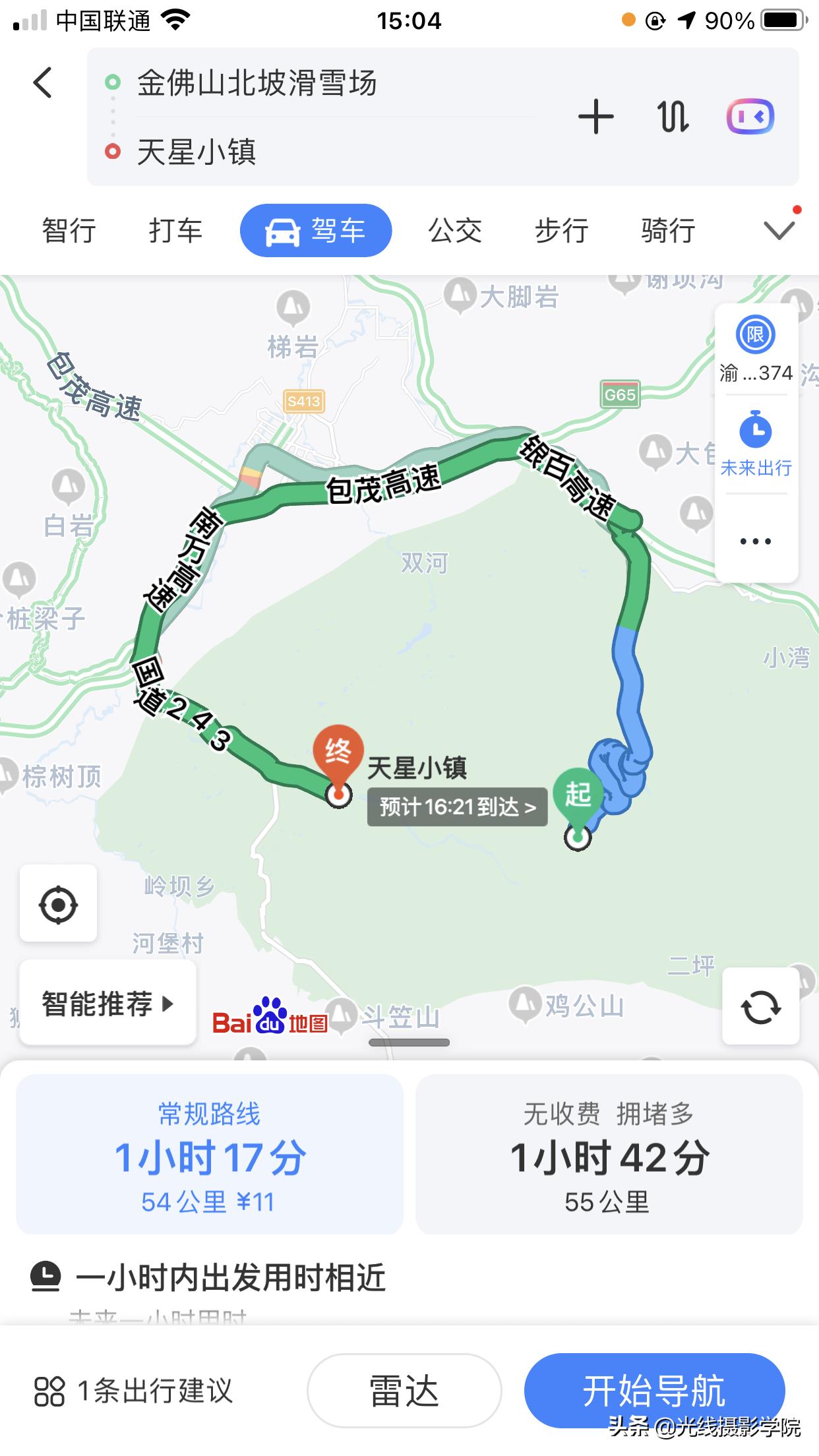Switch to the 步行 walking tab
Image resolution: width=819 pixels, height=1456 pixels.
[x=562, y=230]
